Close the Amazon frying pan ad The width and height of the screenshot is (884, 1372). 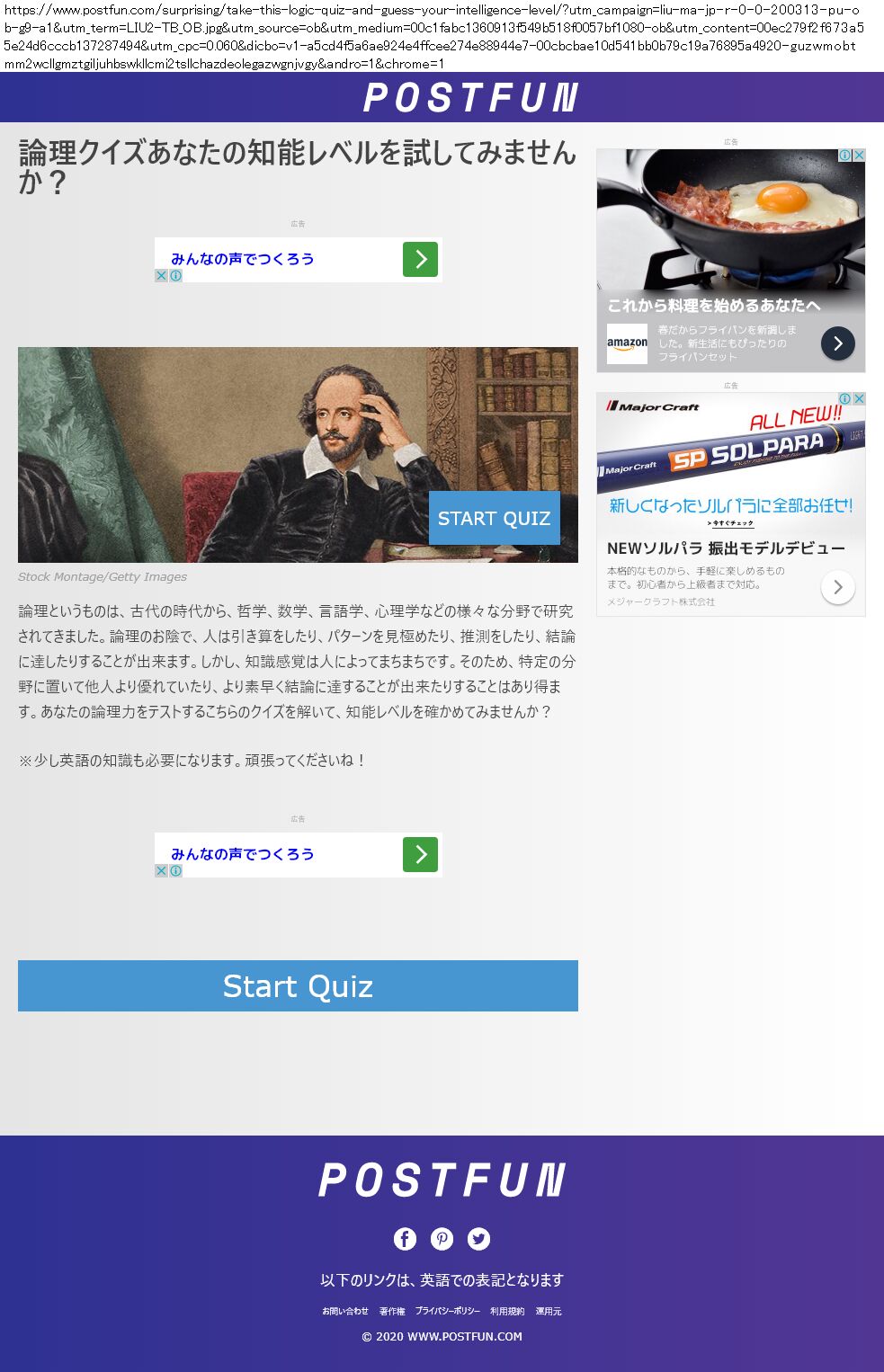click(859, 155)
